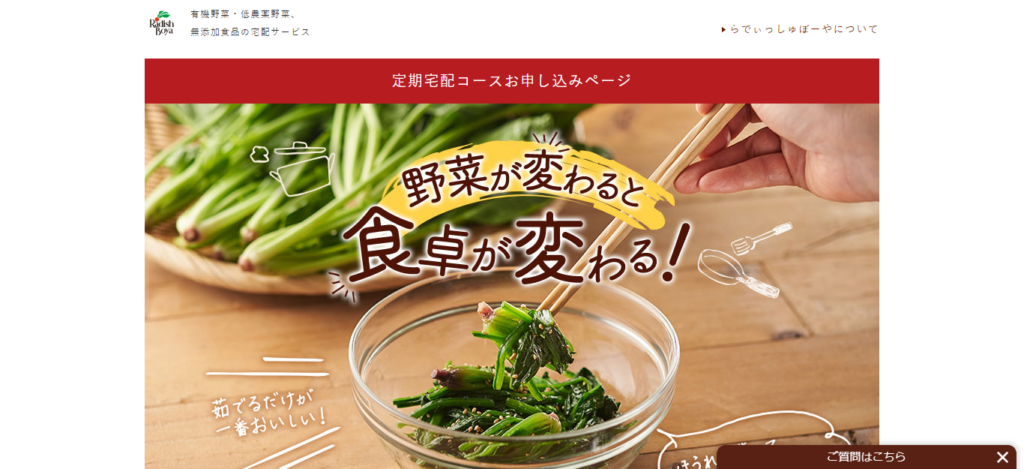Dismiss the ご質問はこちら chat bar
This screenshot has width=1024, height=469.
coord(1002,457)
